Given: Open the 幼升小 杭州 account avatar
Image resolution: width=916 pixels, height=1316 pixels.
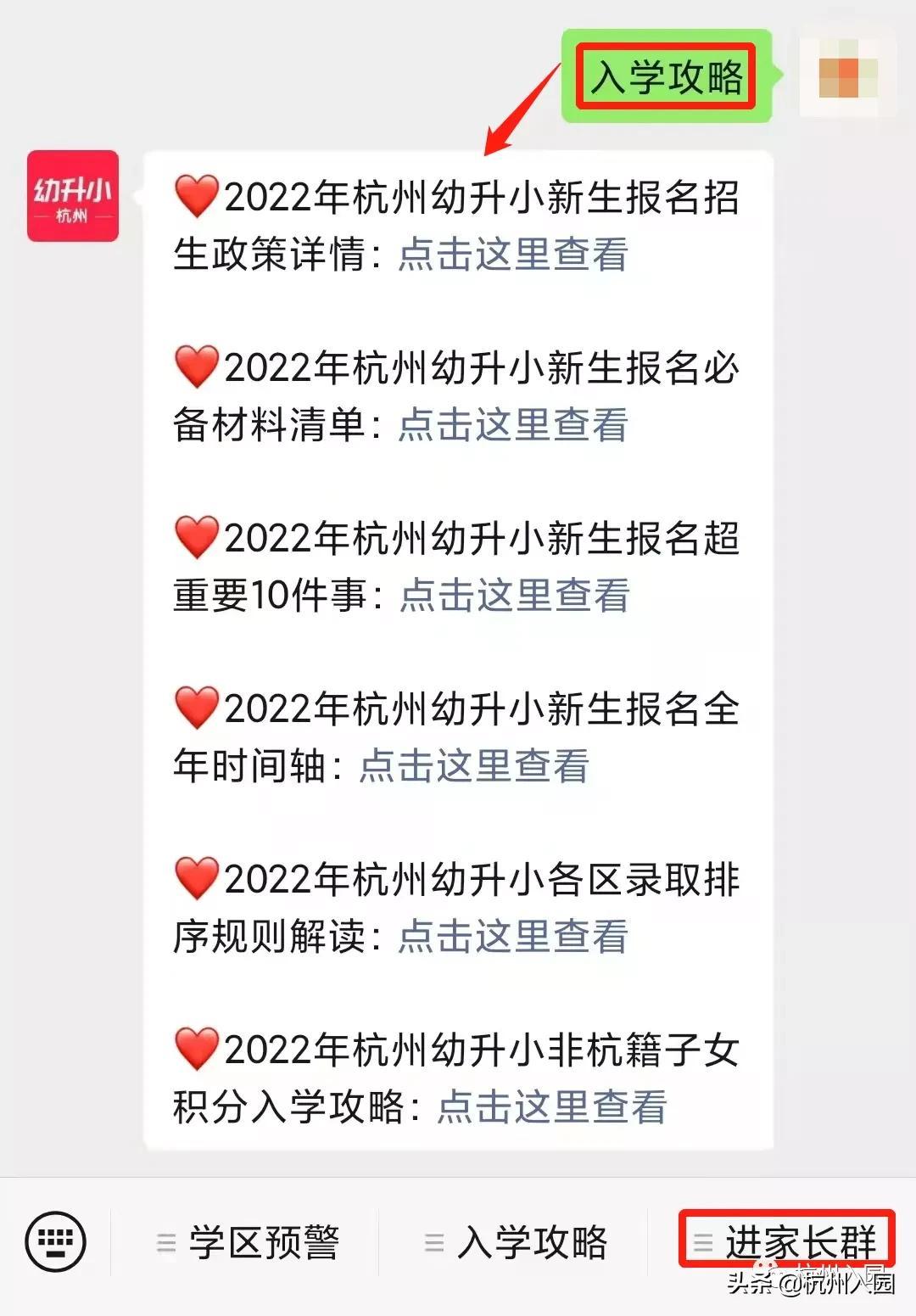Looking at the screenshot, I should click(73, 196).
